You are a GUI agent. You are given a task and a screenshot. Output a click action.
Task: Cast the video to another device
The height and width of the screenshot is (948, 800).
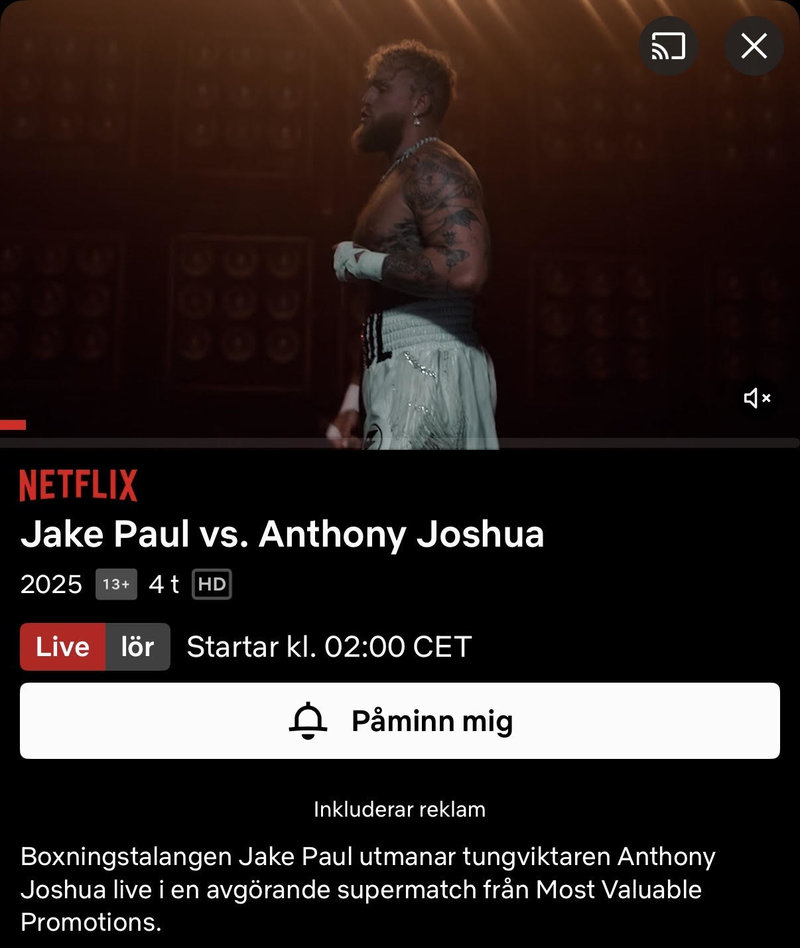(x=669, y=46)
